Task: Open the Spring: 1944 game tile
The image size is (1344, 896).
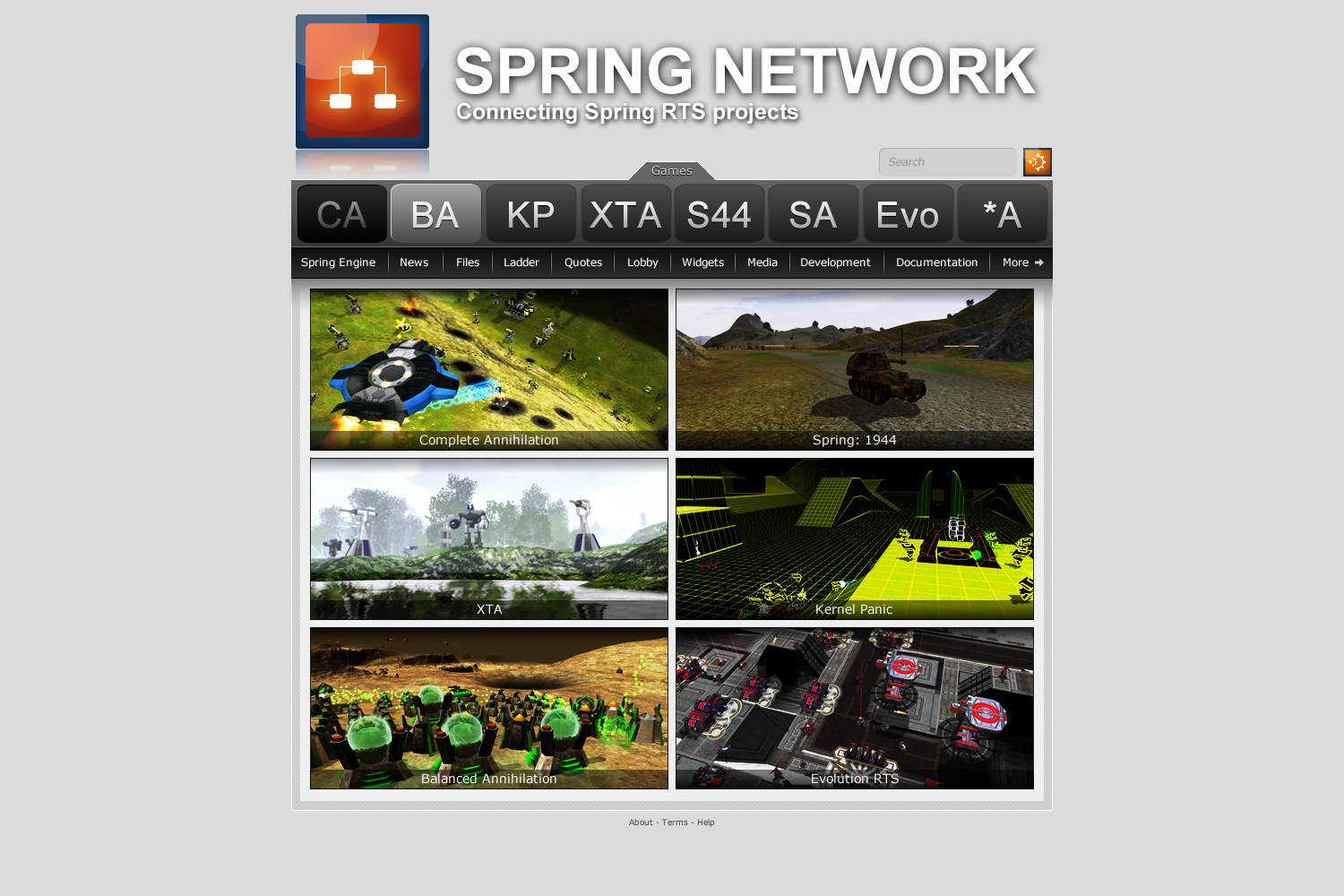Action: [855, 369]
